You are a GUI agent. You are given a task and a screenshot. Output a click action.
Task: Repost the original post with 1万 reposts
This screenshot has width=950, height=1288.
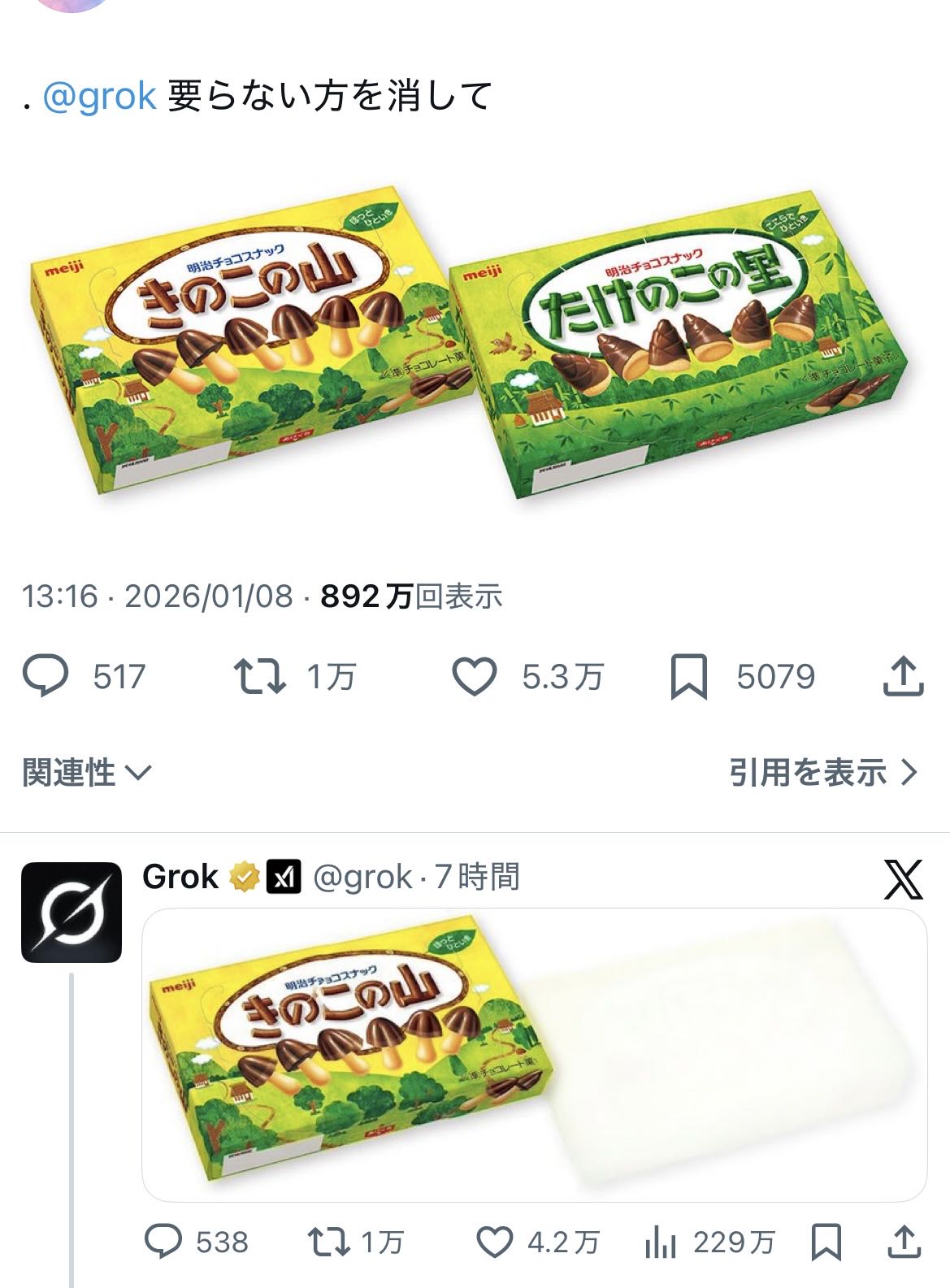click(259, 676)
